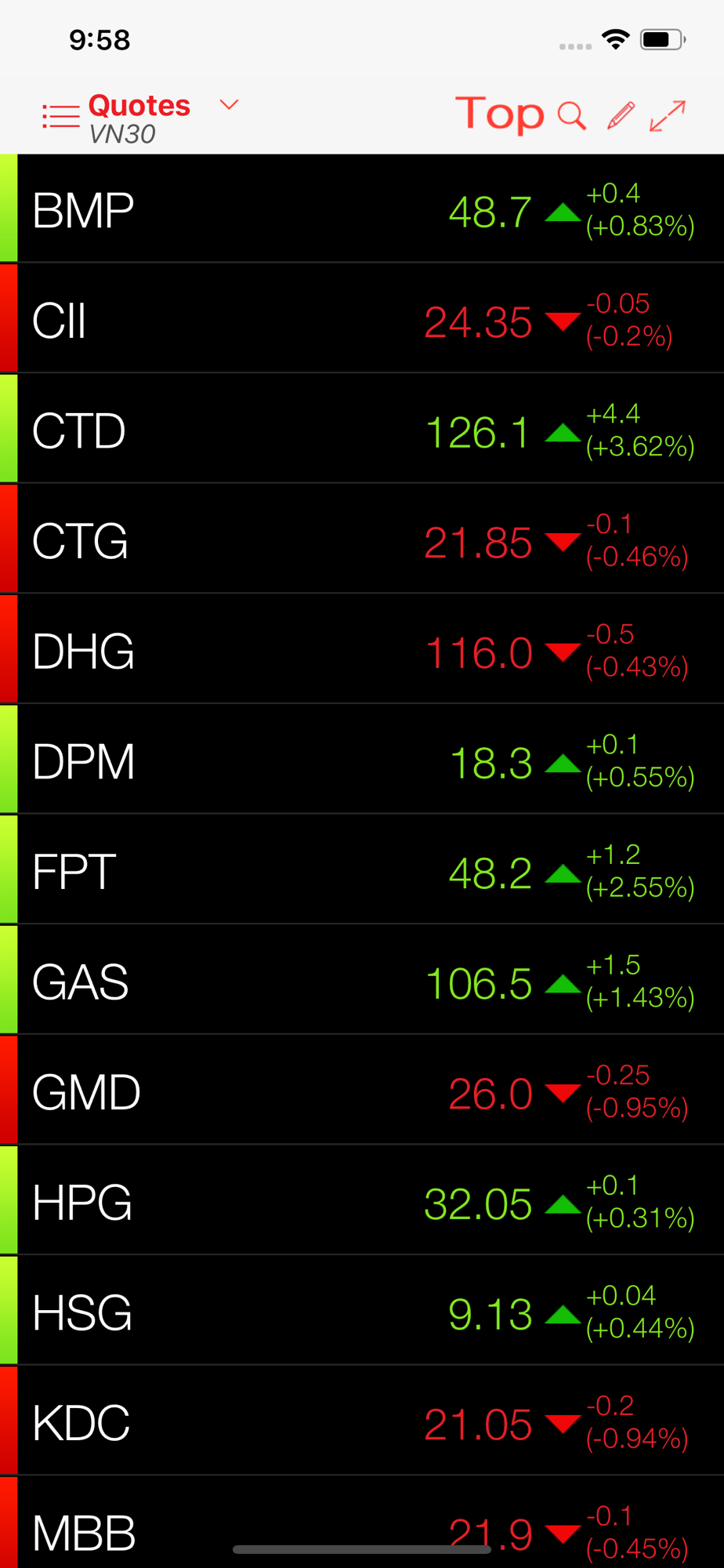
Task: Show DHG stock details
Action: tap(362, 651)
